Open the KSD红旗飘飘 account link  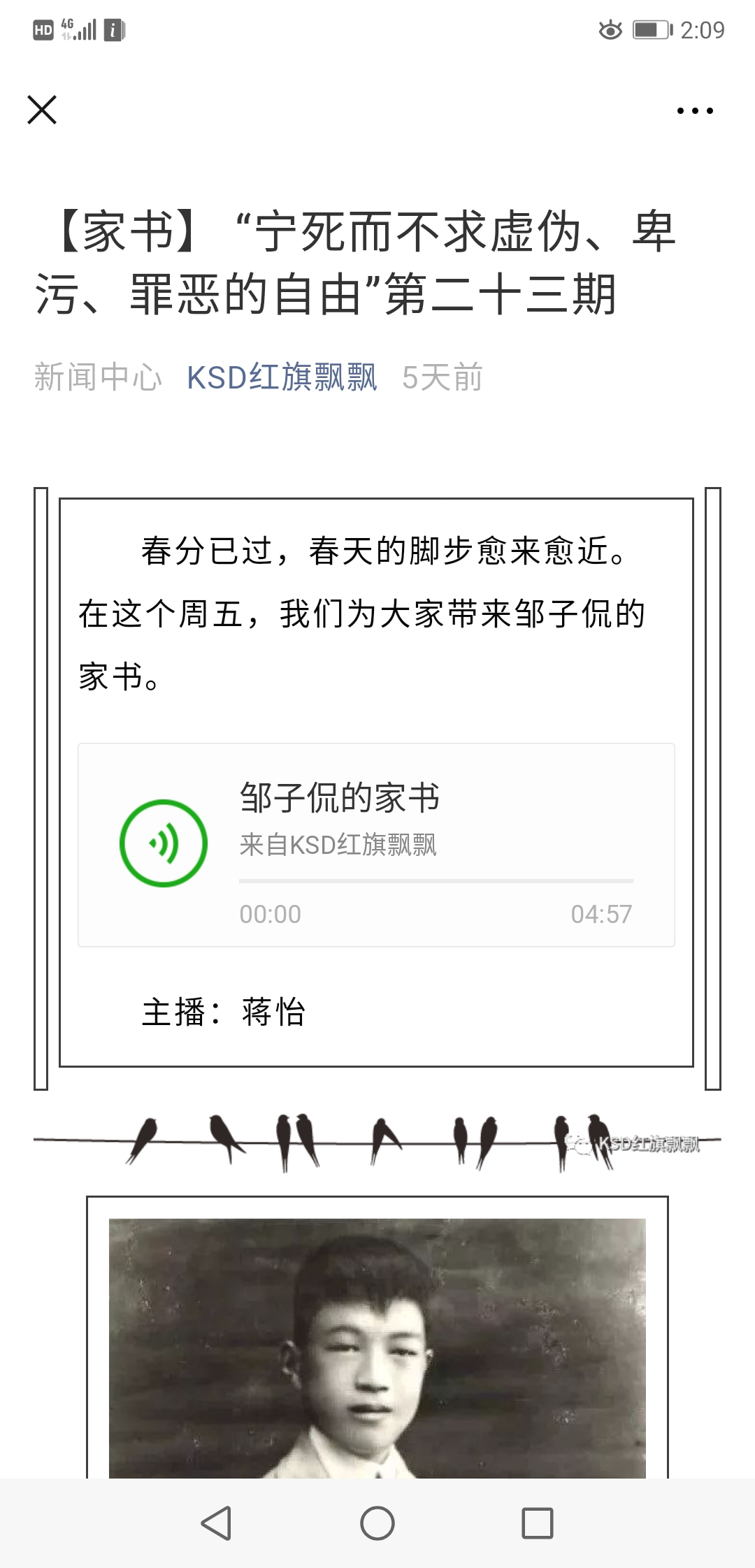[x=282, y=377]
